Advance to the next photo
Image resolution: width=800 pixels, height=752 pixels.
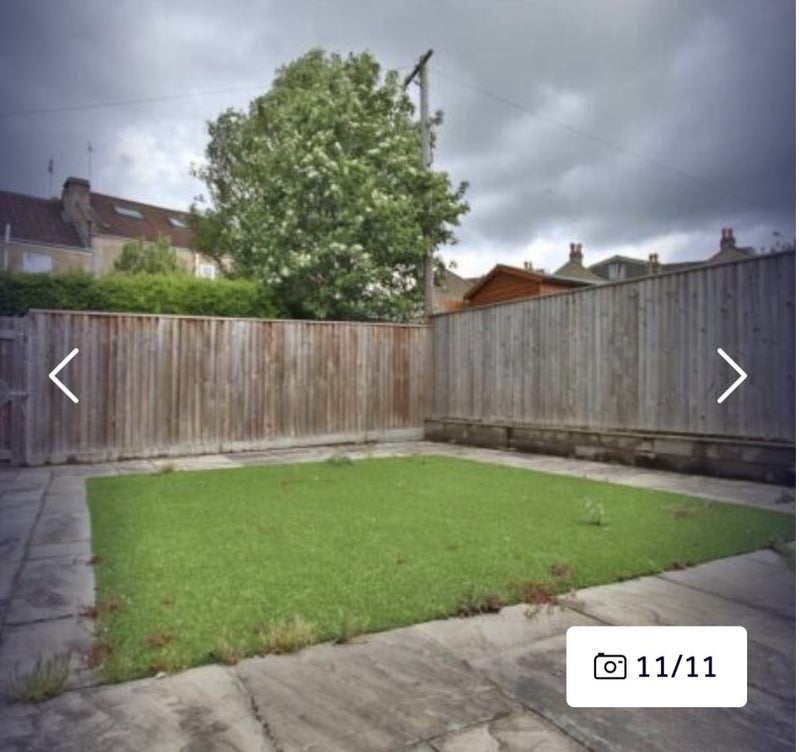tap(731, 376)
